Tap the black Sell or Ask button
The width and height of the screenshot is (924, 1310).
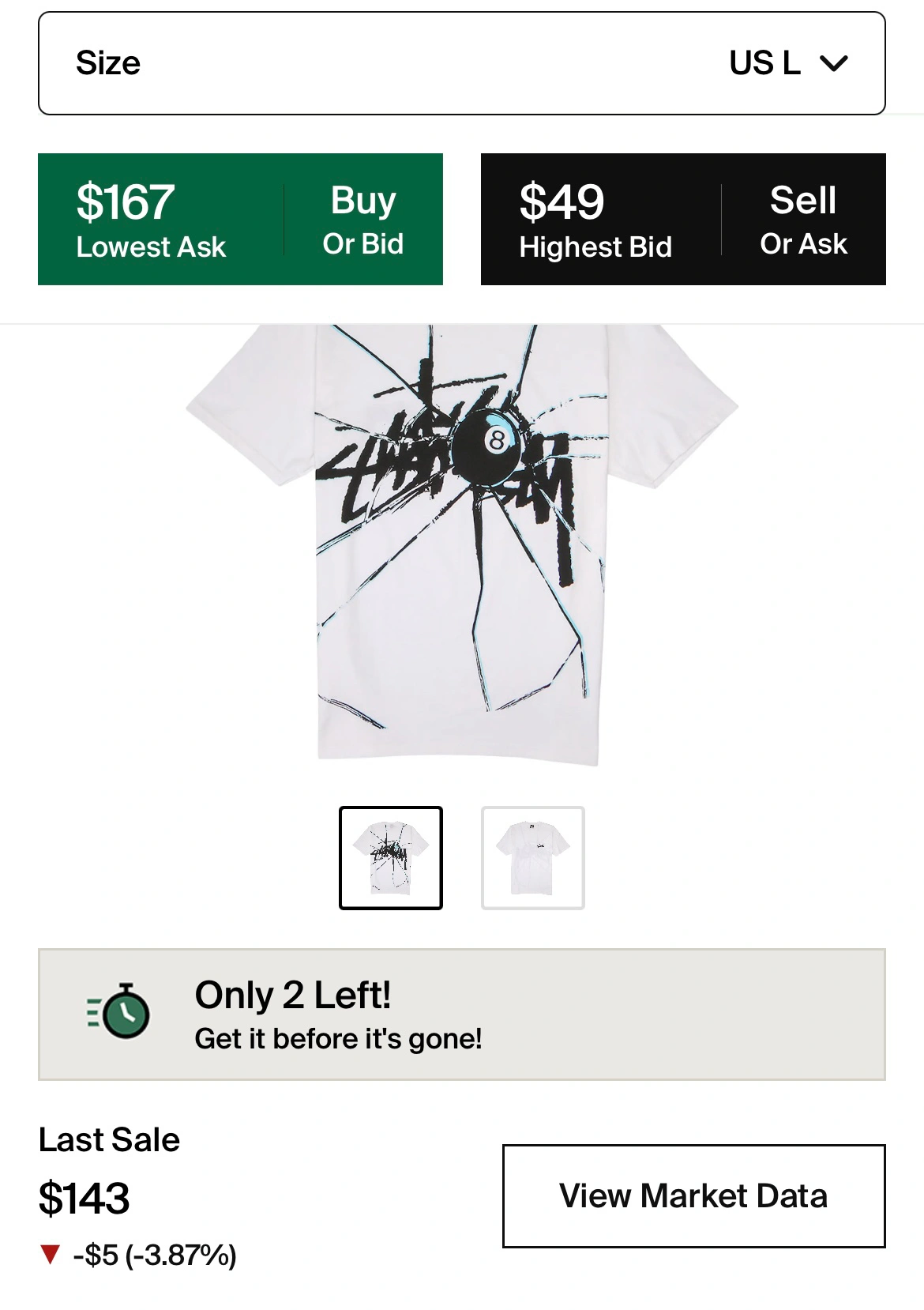click(683, 219)
